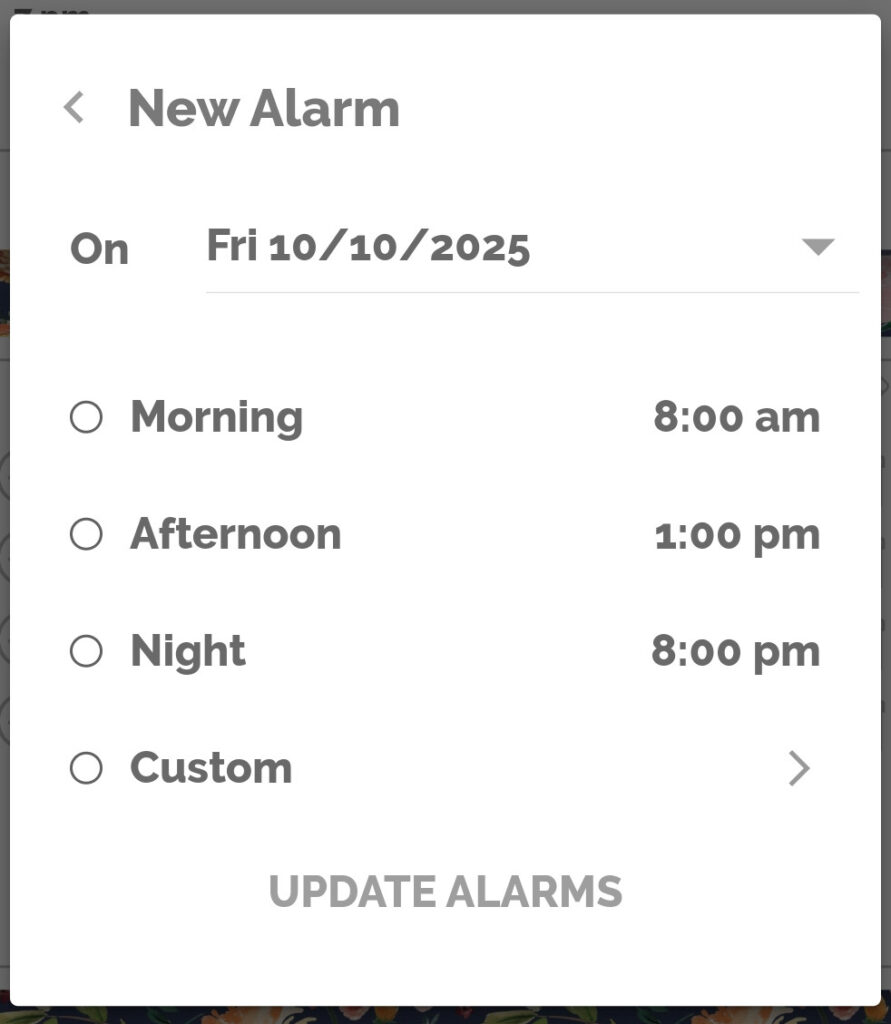Choose the Afternoon 1:00 pm alarm
The width and height of the screenshot is (891, 1024).
pos(86,535)
